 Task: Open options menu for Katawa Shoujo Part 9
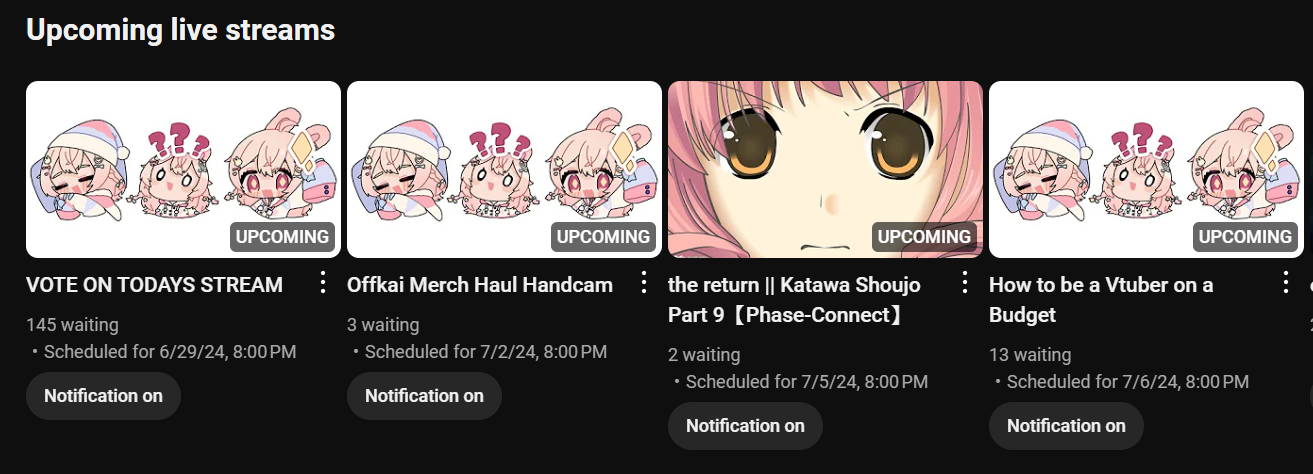pos(964,284)
